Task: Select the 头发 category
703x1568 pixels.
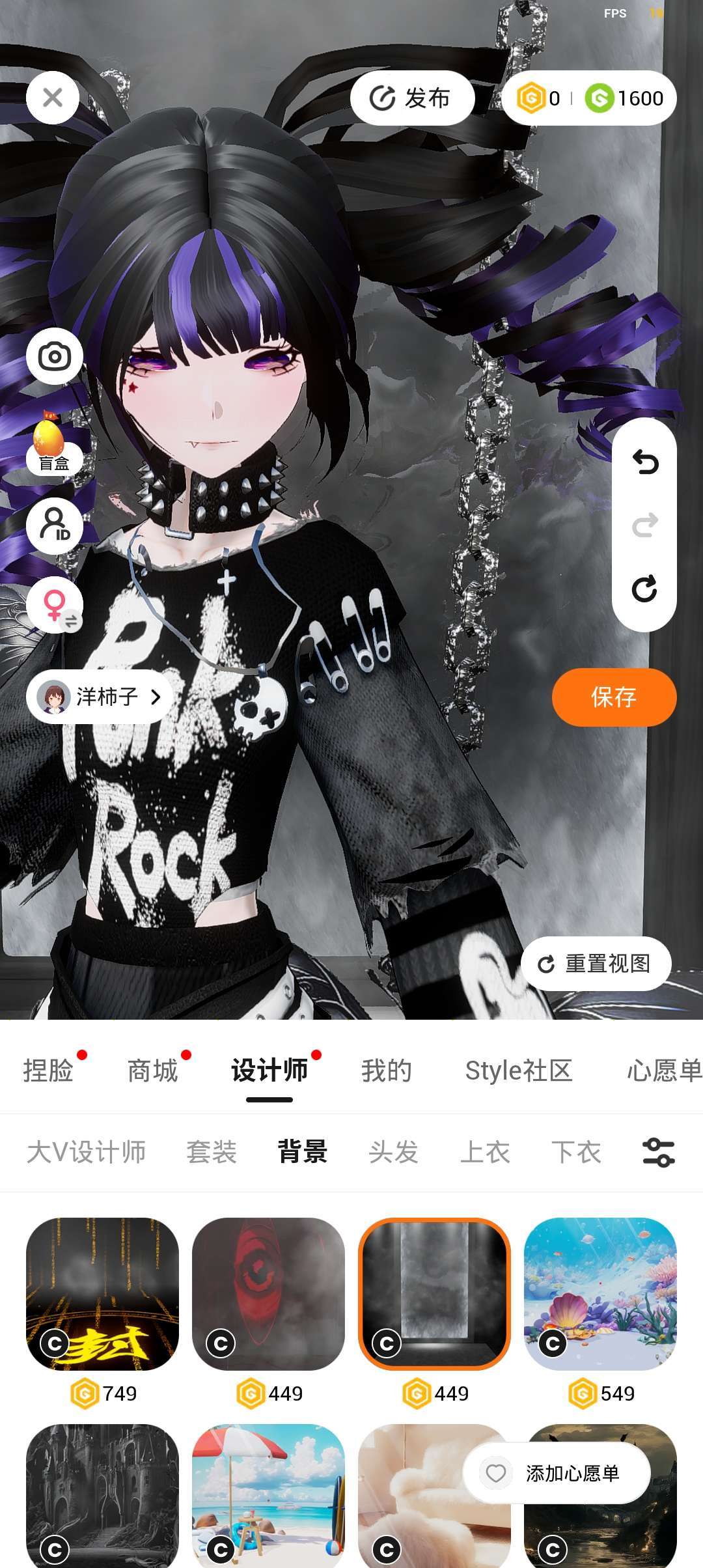Action: click(x=393, y=1152)
